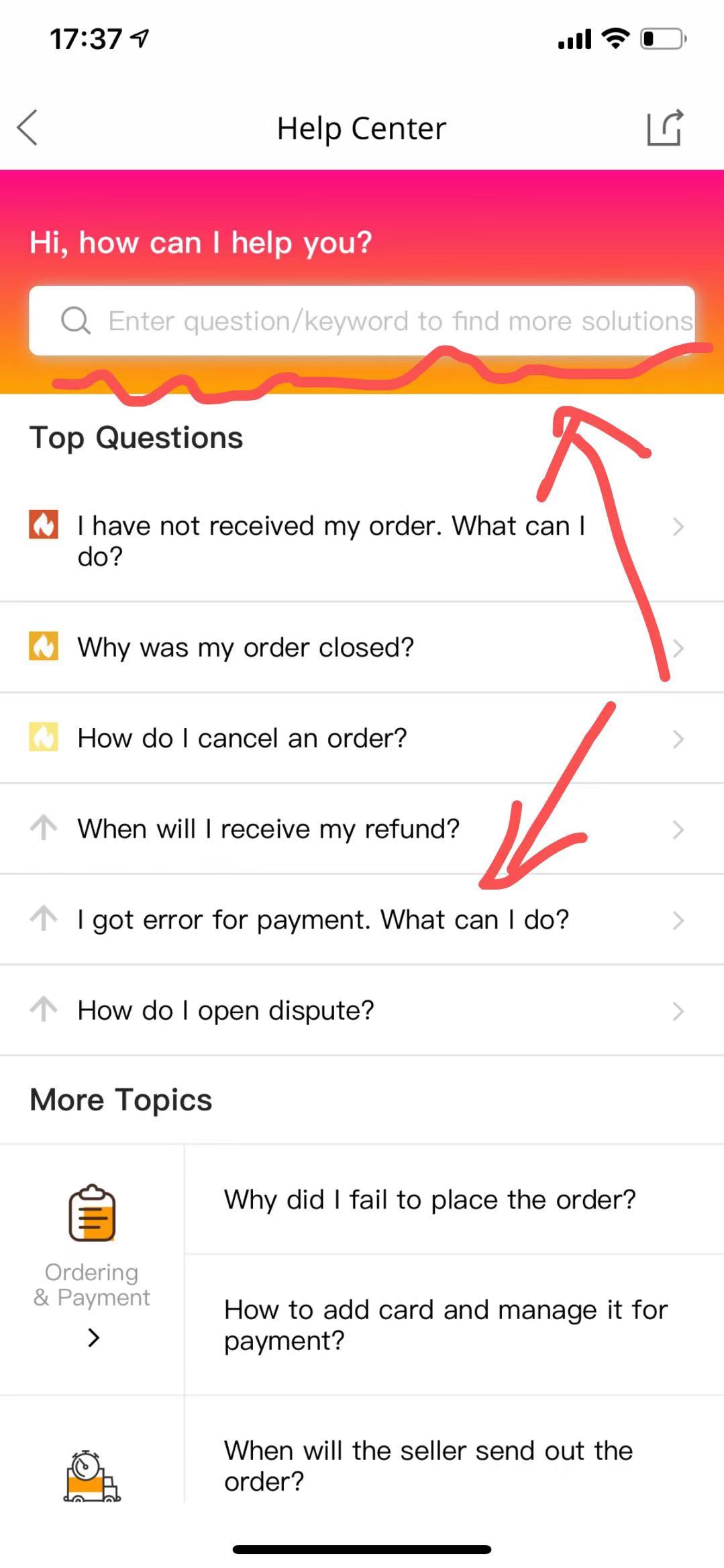Go back from Help Center

[28, 127]
